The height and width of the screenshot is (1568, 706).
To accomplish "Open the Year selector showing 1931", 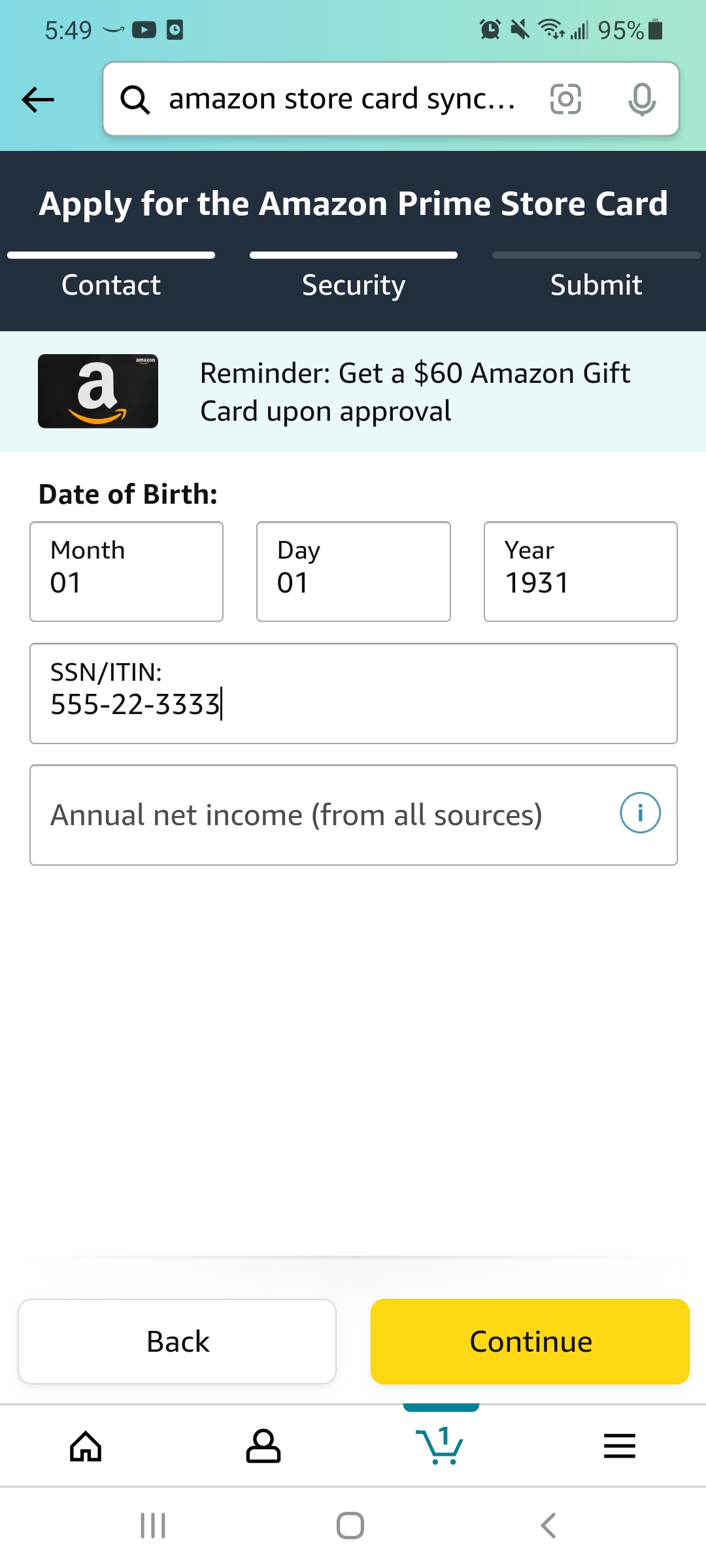I will pyautogui.click(x=580, y=572).
